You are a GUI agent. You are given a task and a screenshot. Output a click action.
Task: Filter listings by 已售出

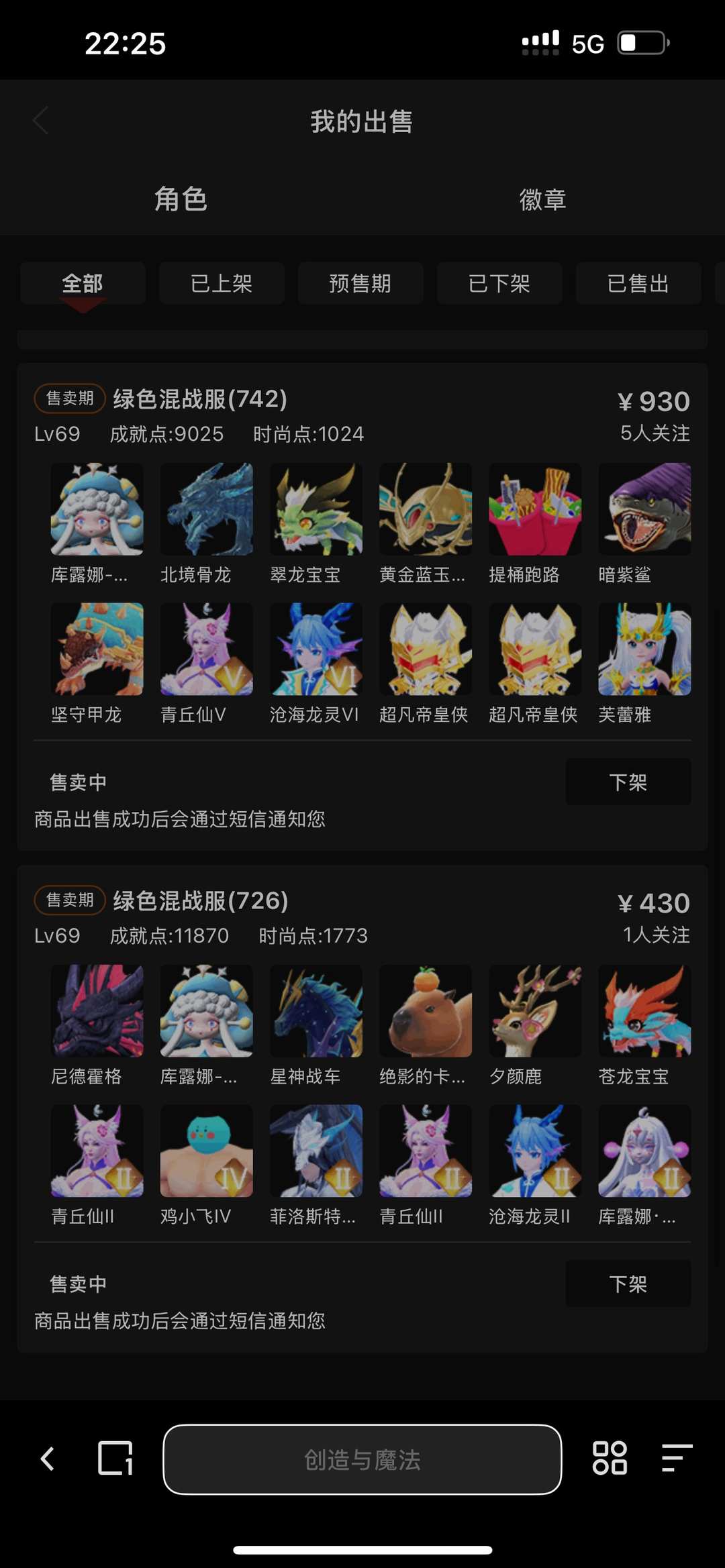click(x=638, y=283)
